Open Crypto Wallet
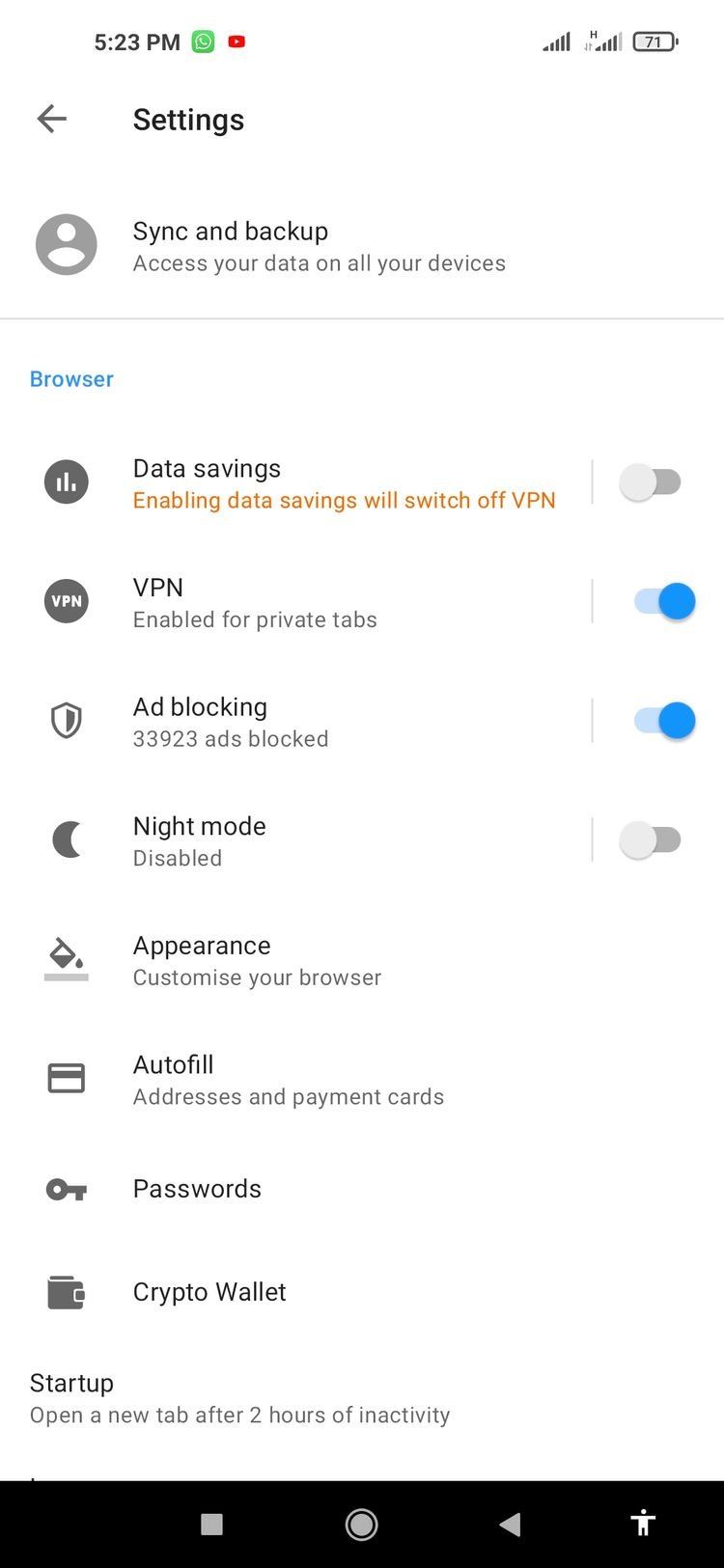The height and width of the screenshot is (1568, 724). 209,1292
